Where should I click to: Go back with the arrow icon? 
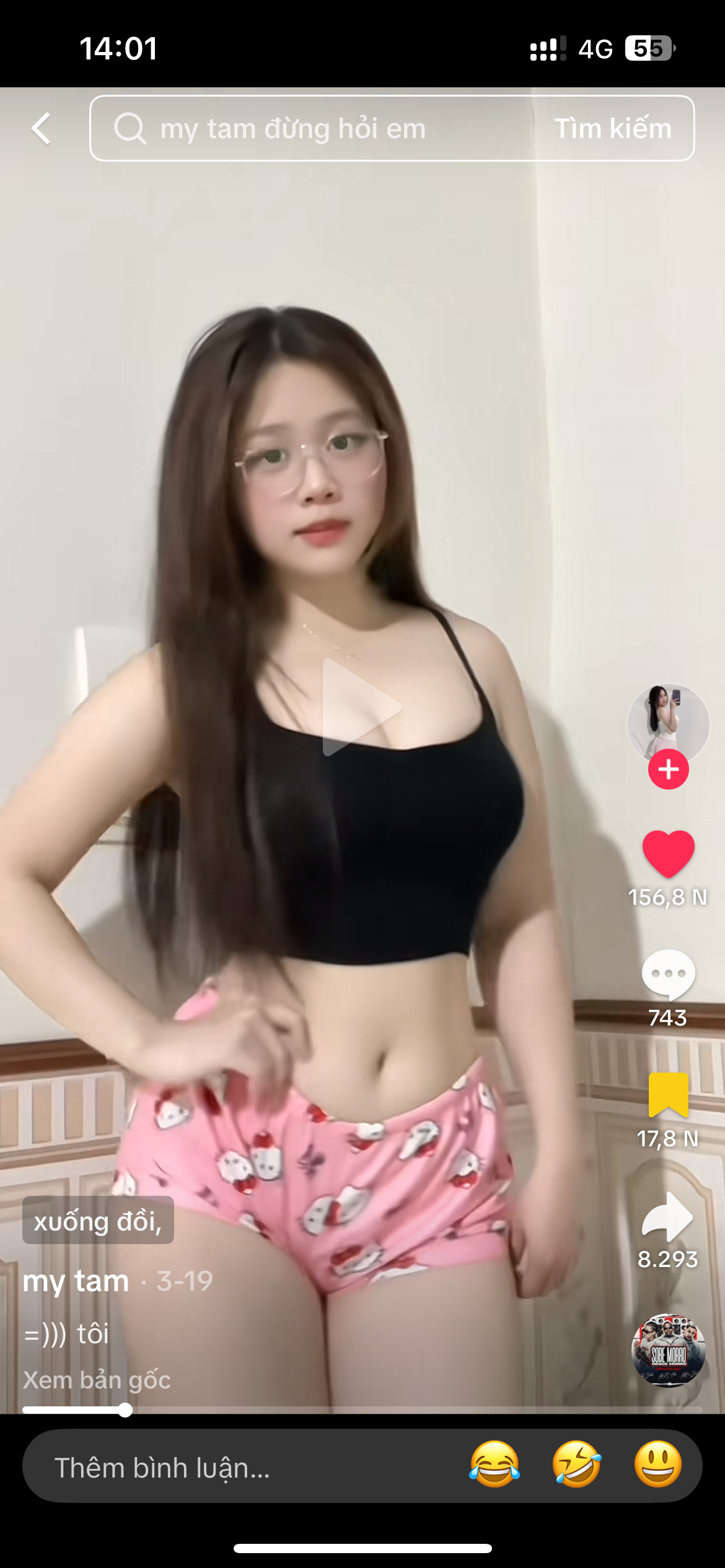point(41,129)
